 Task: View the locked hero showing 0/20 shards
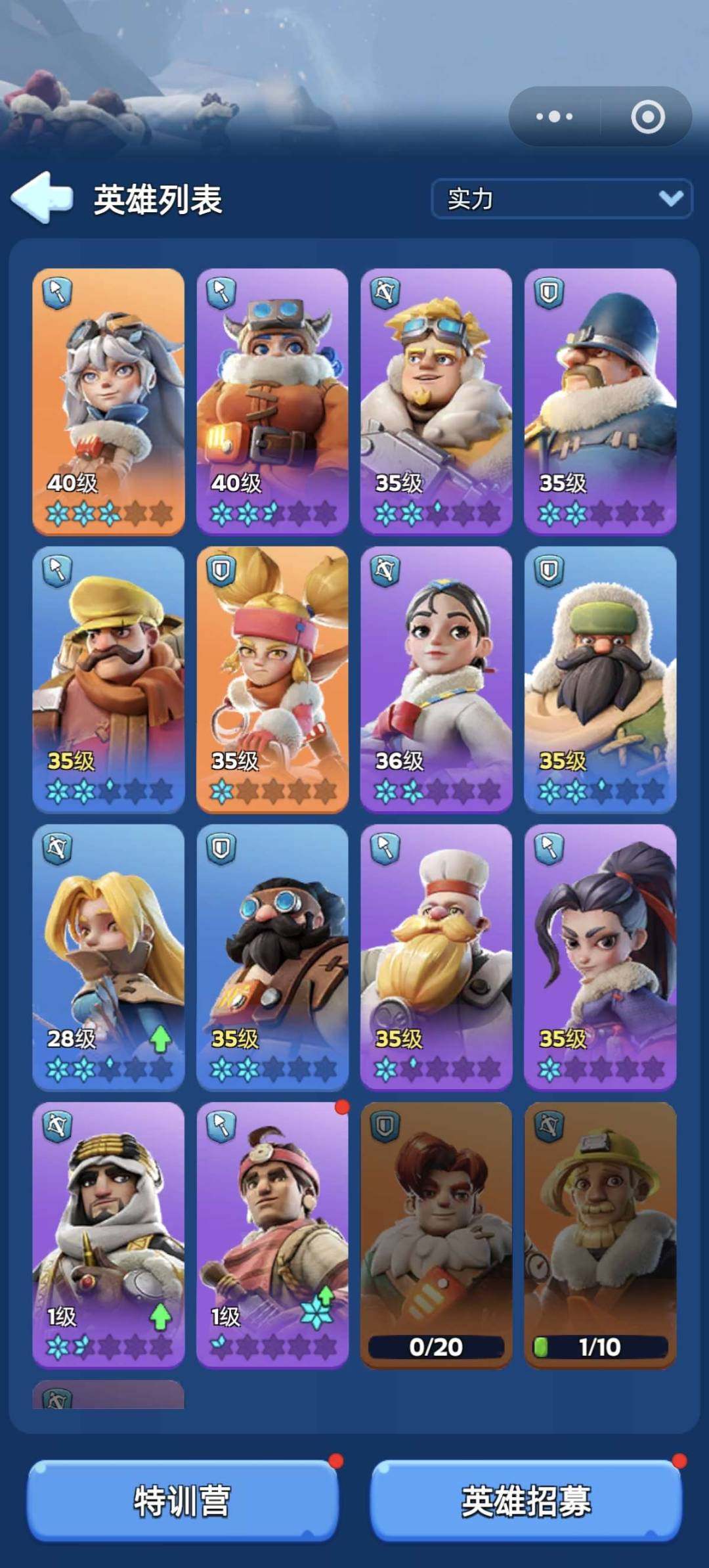coord(436,1235)
